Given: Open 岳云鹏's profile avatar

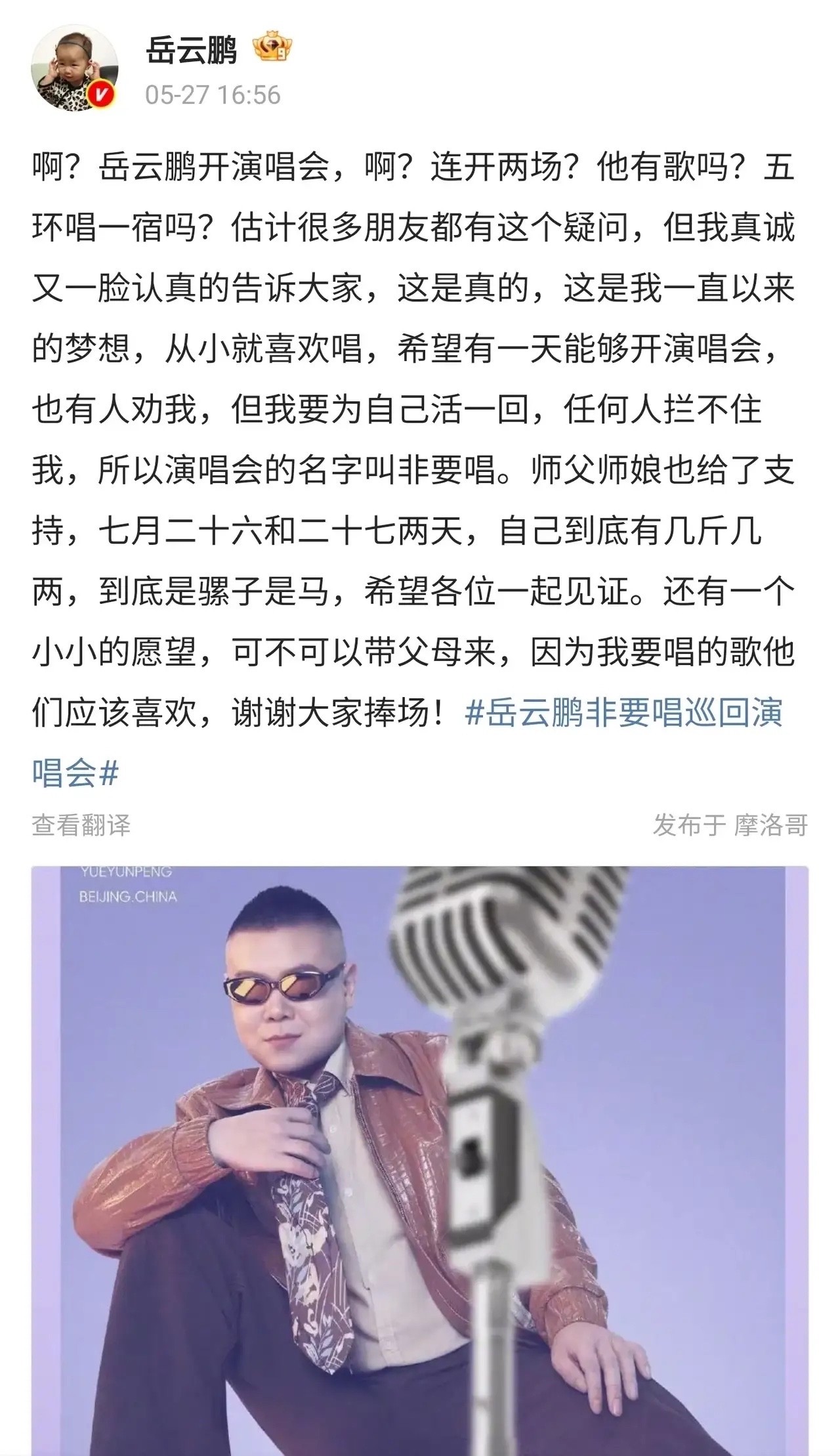Looking at the screenshot, I should point(74,68).
